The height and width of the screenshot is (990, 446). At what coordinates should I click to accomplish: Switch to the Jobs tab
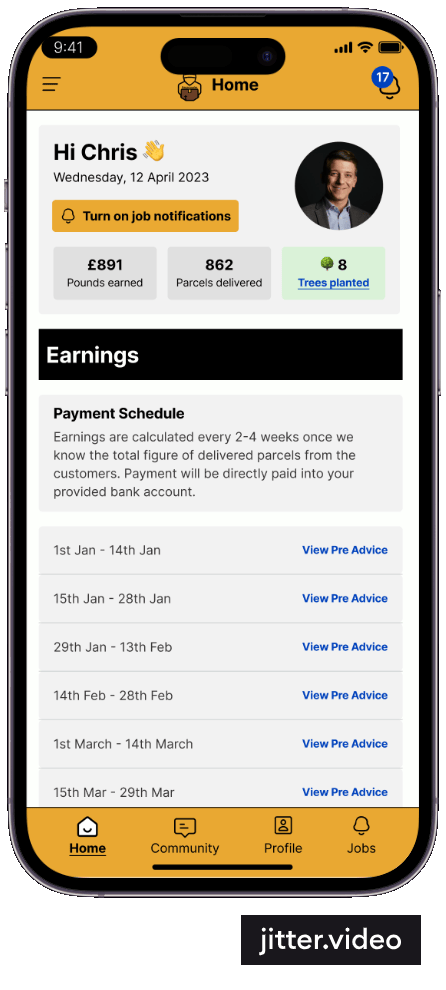click(361, 836)
